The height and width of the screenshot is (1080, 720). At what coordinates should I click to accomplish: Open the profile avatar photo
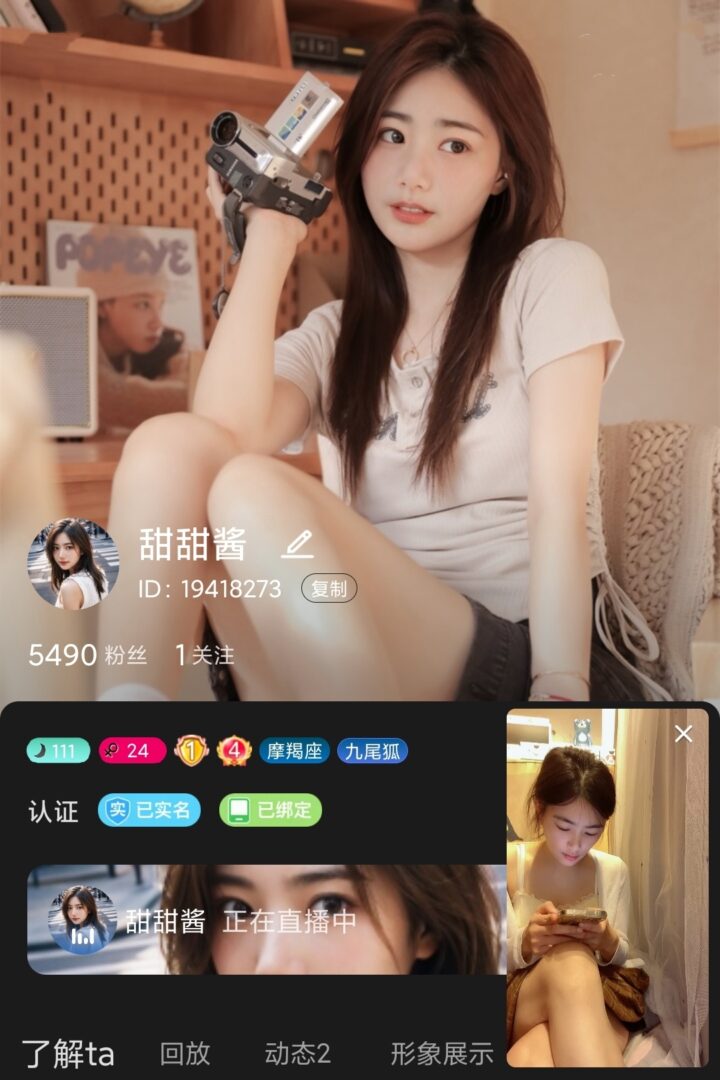(73, 563)
